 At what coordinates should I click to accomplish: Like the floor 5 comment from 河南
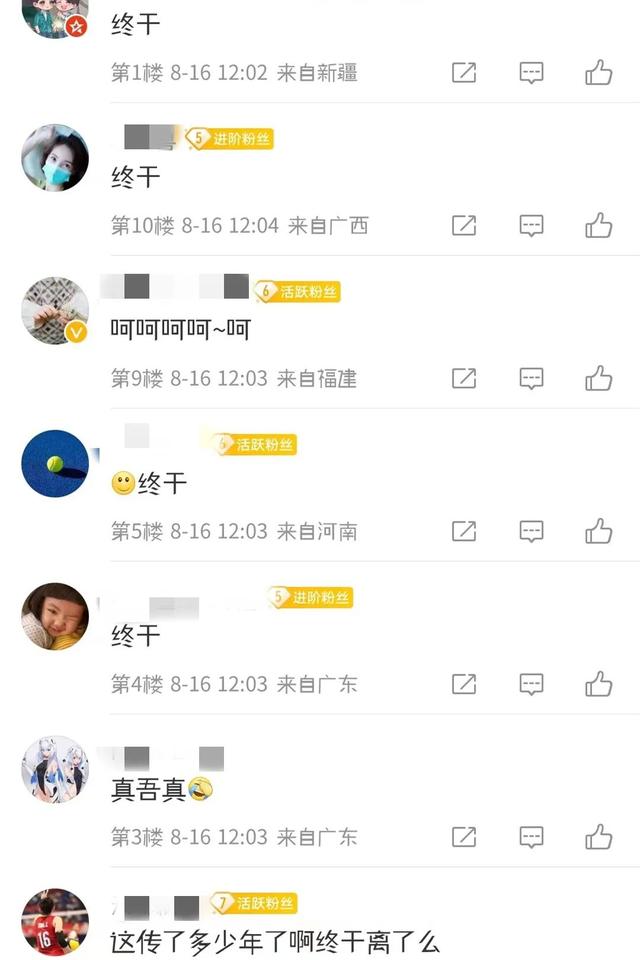point(598,531)
